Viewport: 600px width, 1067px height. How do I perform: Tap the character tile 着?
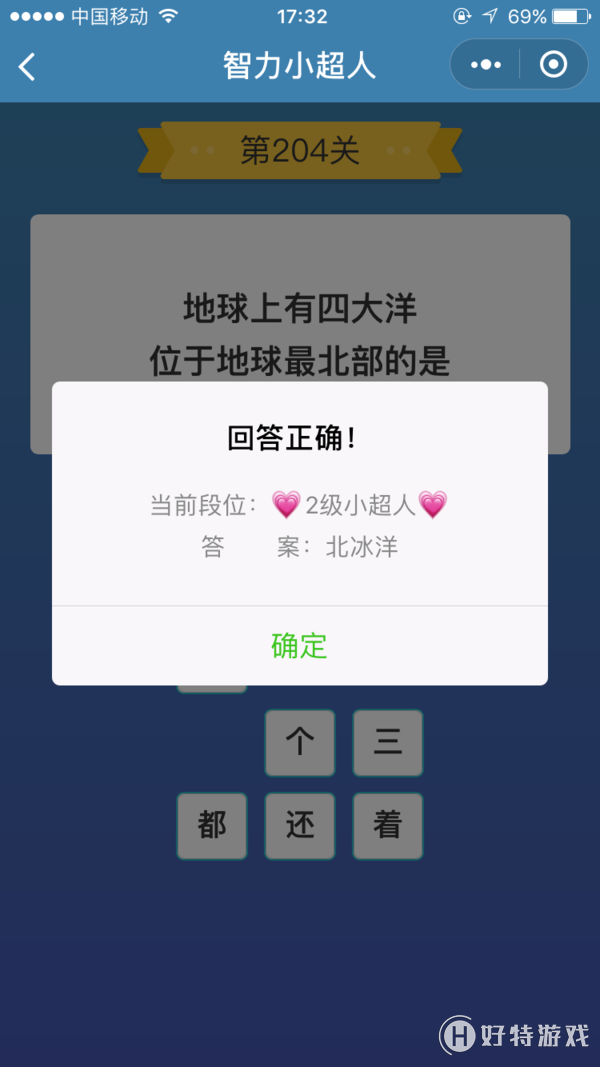[387, 826]
